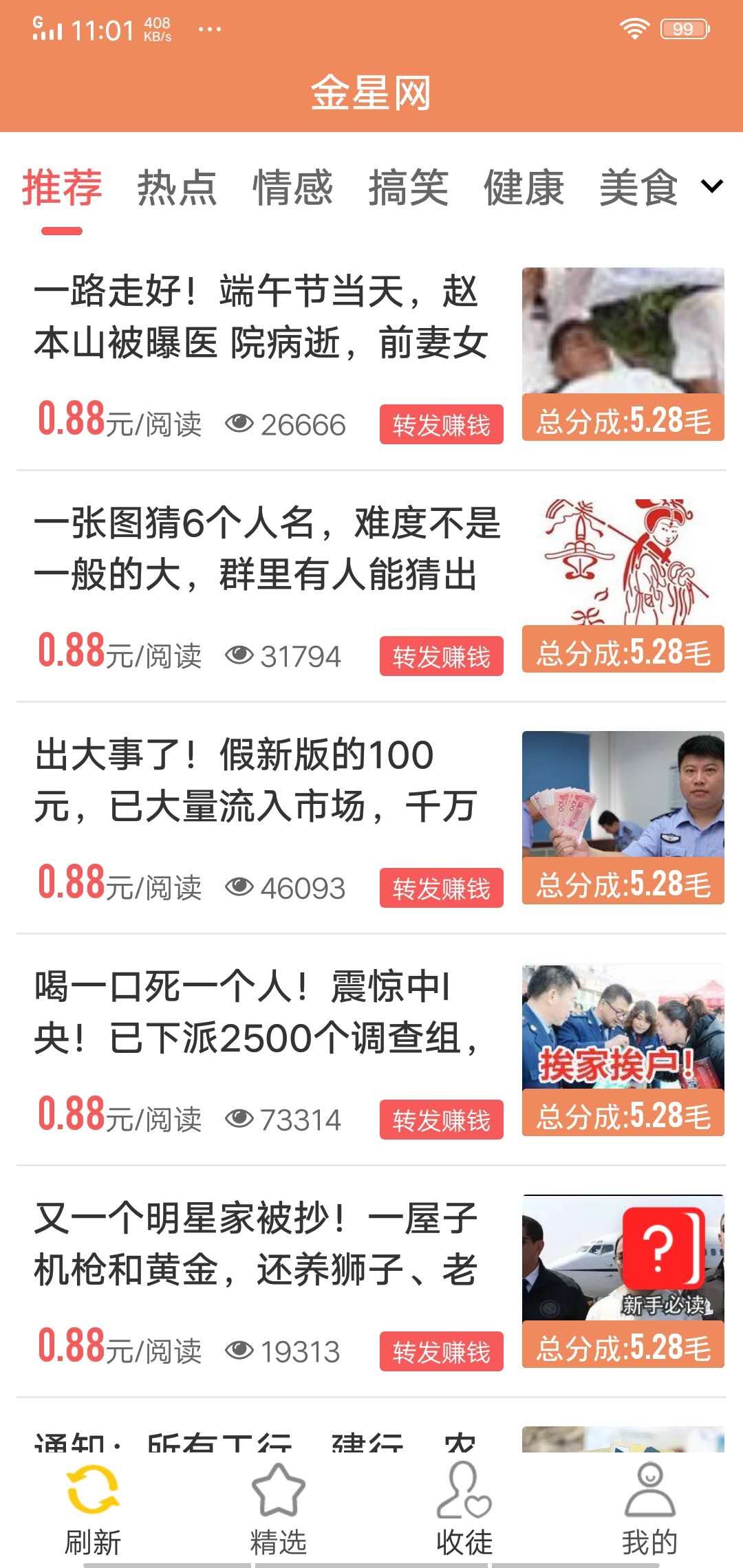Tap the eye icon next to 26666 views
Image resolution: width=743 pixels, height=1568 pixels.
(239, 424)
